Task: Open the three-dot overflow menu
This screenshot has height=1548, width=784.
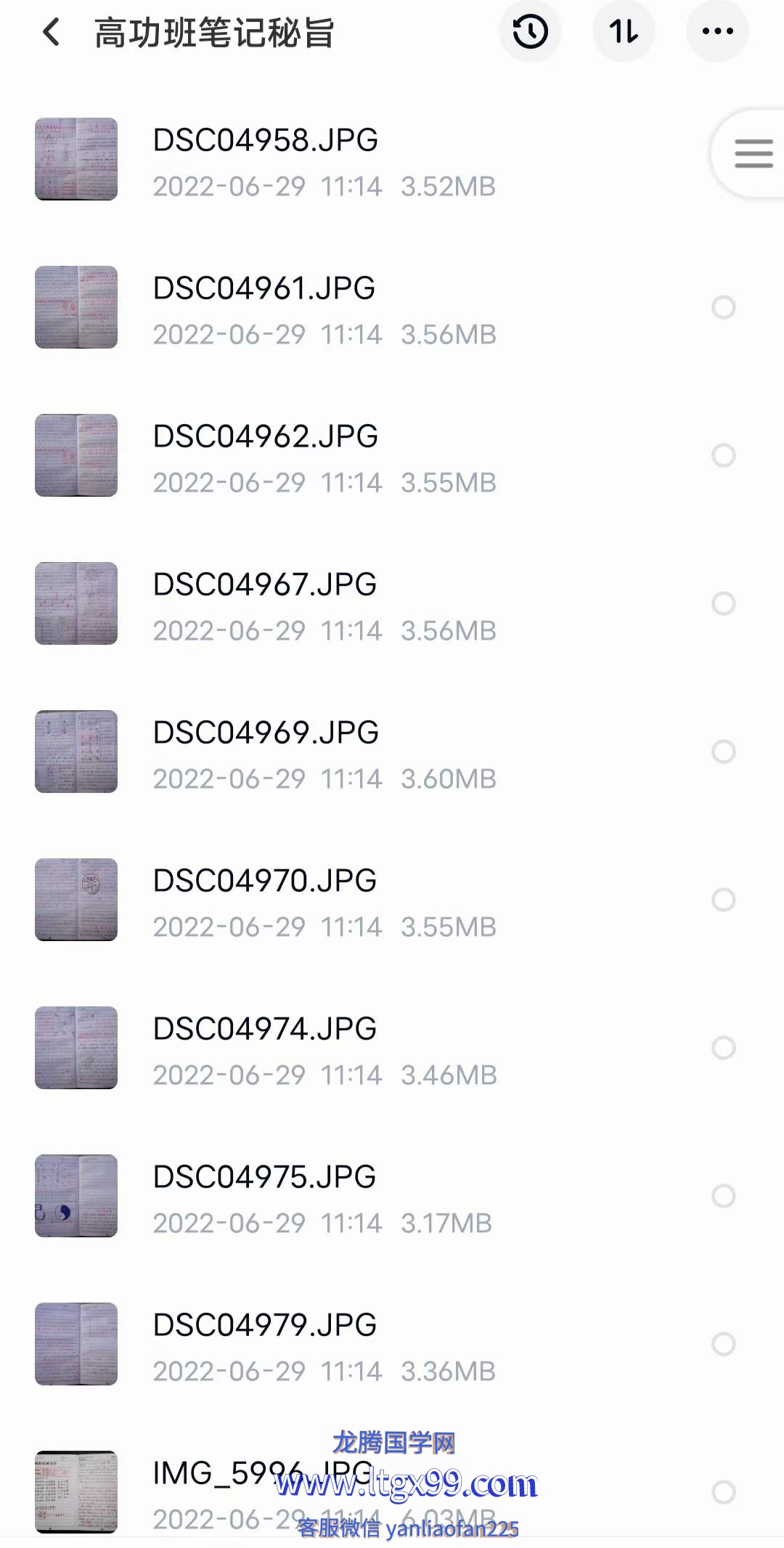Action: pos(717,31)
